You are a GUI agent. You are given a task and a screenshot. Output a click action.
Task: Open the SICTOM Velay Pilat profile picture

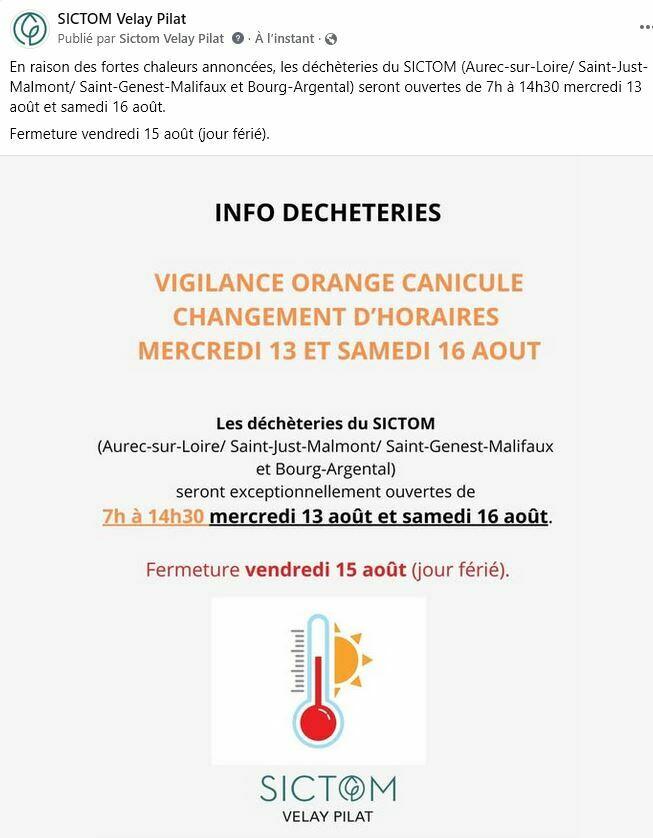coord(29,29)
